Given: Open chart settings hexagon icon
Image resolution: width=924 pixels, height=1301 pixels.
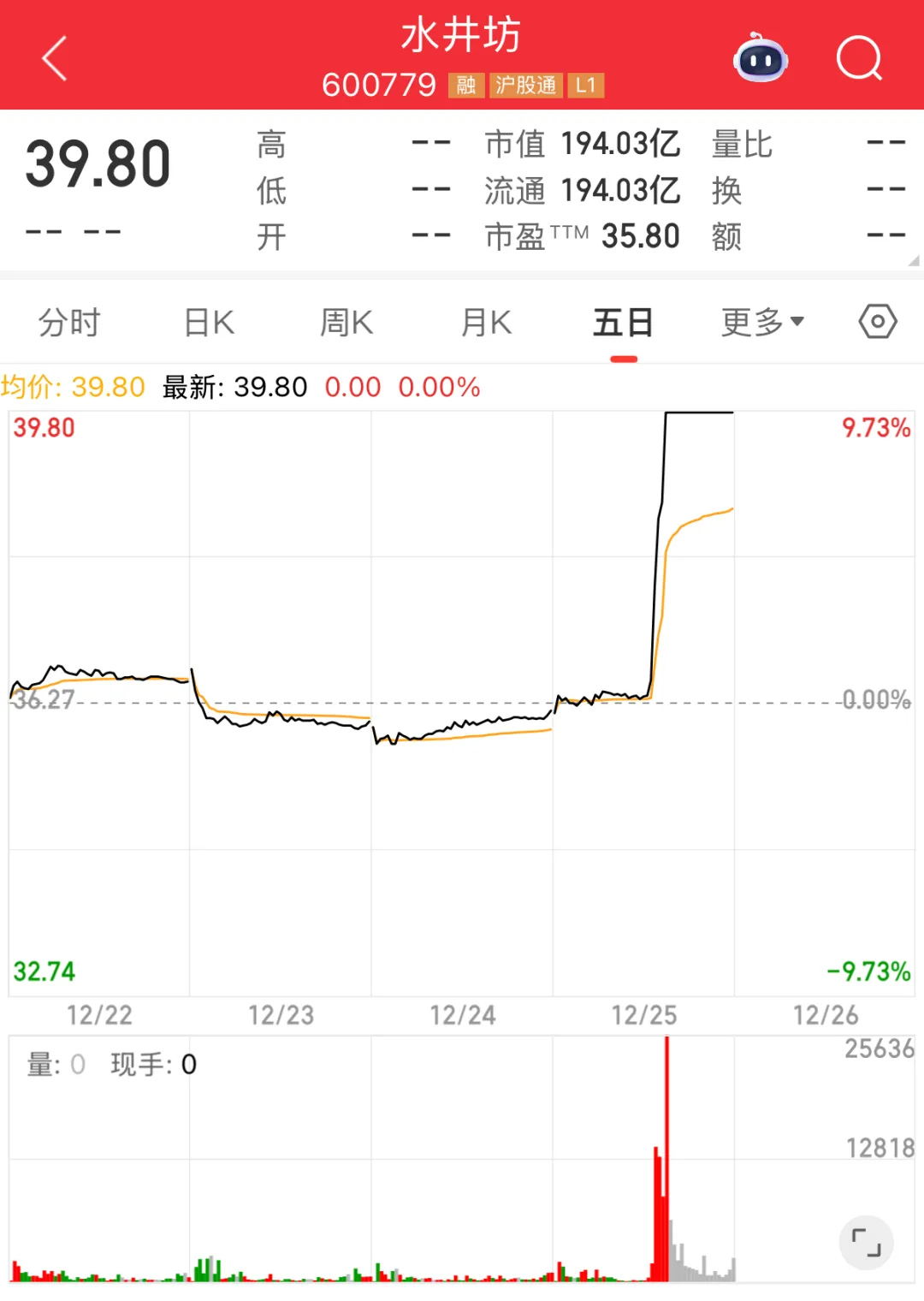Looking at the screenshot, I should click(x=878, y=322).
